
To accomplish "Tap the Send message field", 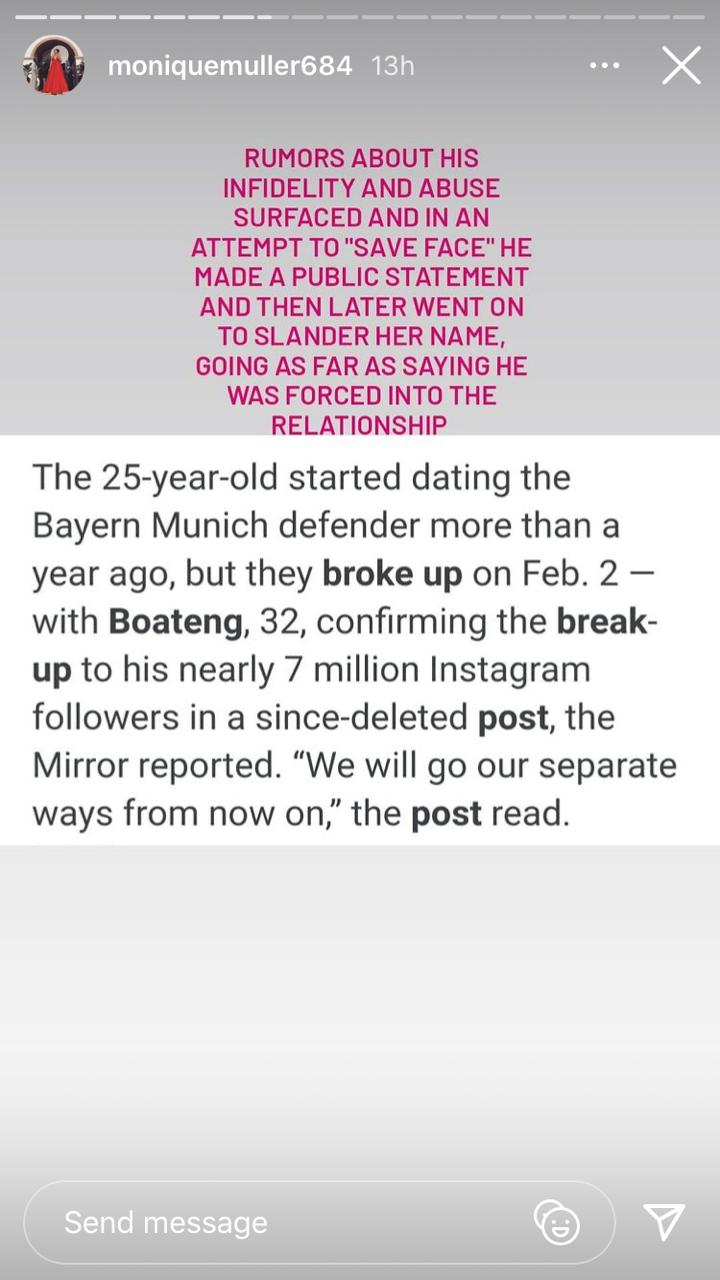I will 280,1222.
